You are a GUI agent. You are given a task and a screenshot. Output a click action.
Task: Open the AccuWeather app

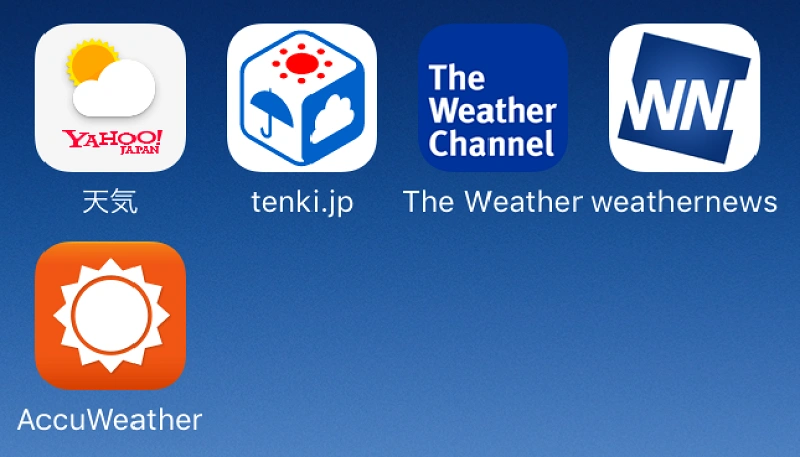110,315
